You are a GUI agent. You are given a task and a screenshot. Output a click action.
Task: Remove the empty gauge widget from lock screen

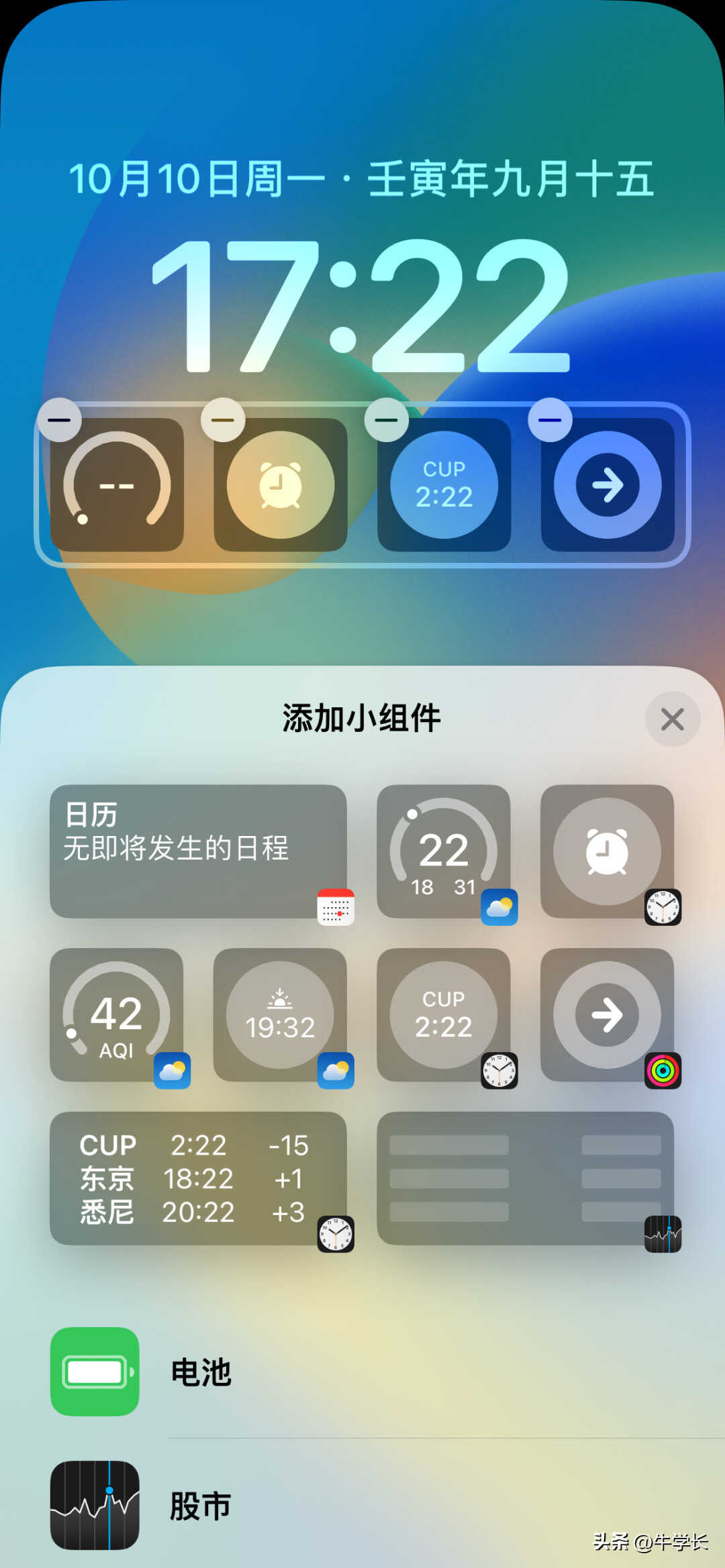tap(59, 420)
